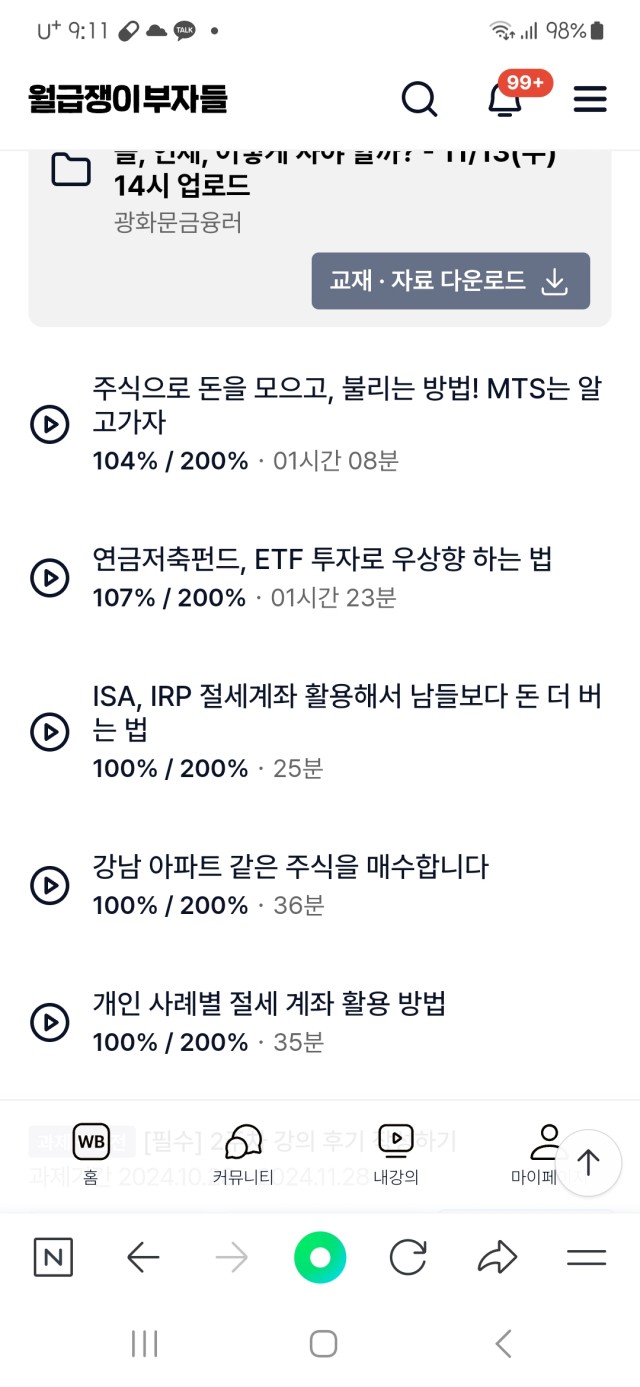This screenshot has width=640, height=1387.
Task: Share this page from the browser toolbar
Action: tap(497, 1257)
